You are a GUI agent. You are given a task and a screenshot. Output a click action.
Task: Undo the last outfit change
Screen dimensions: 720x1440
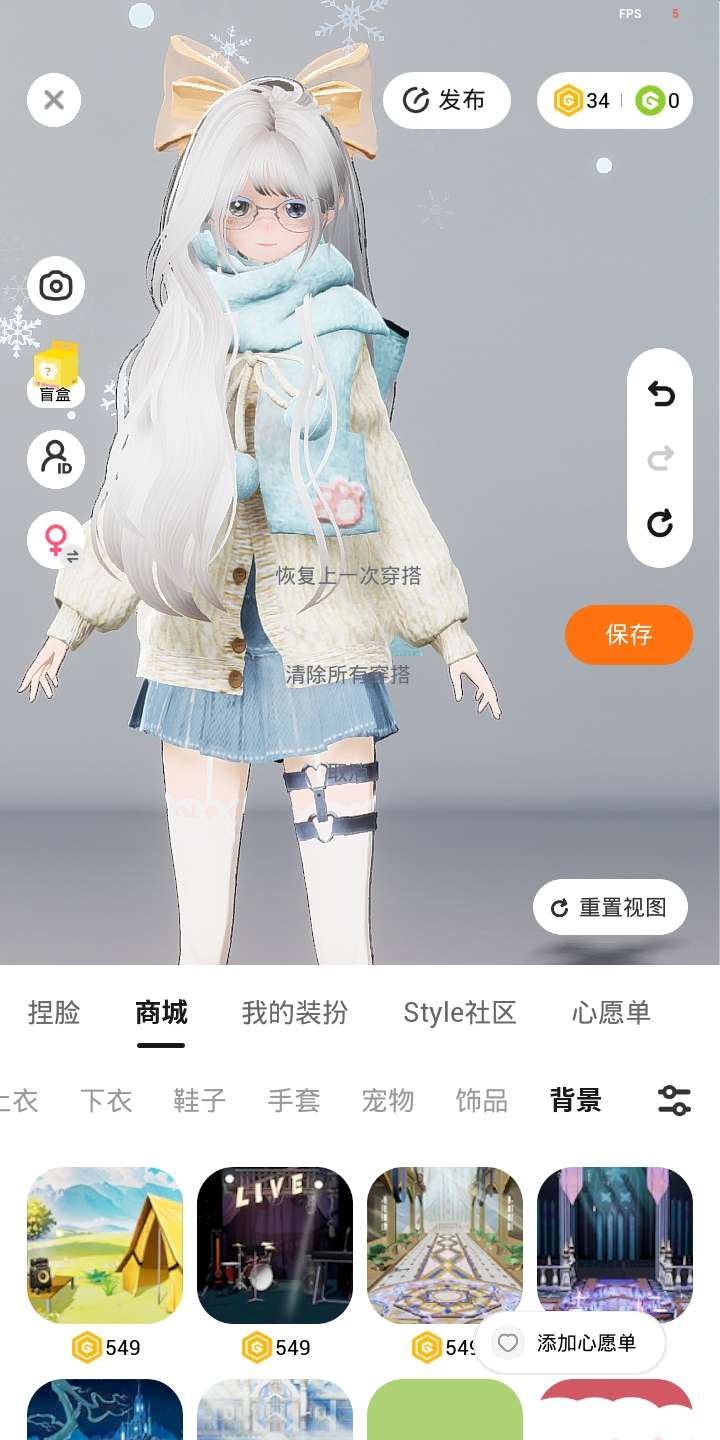660,395
